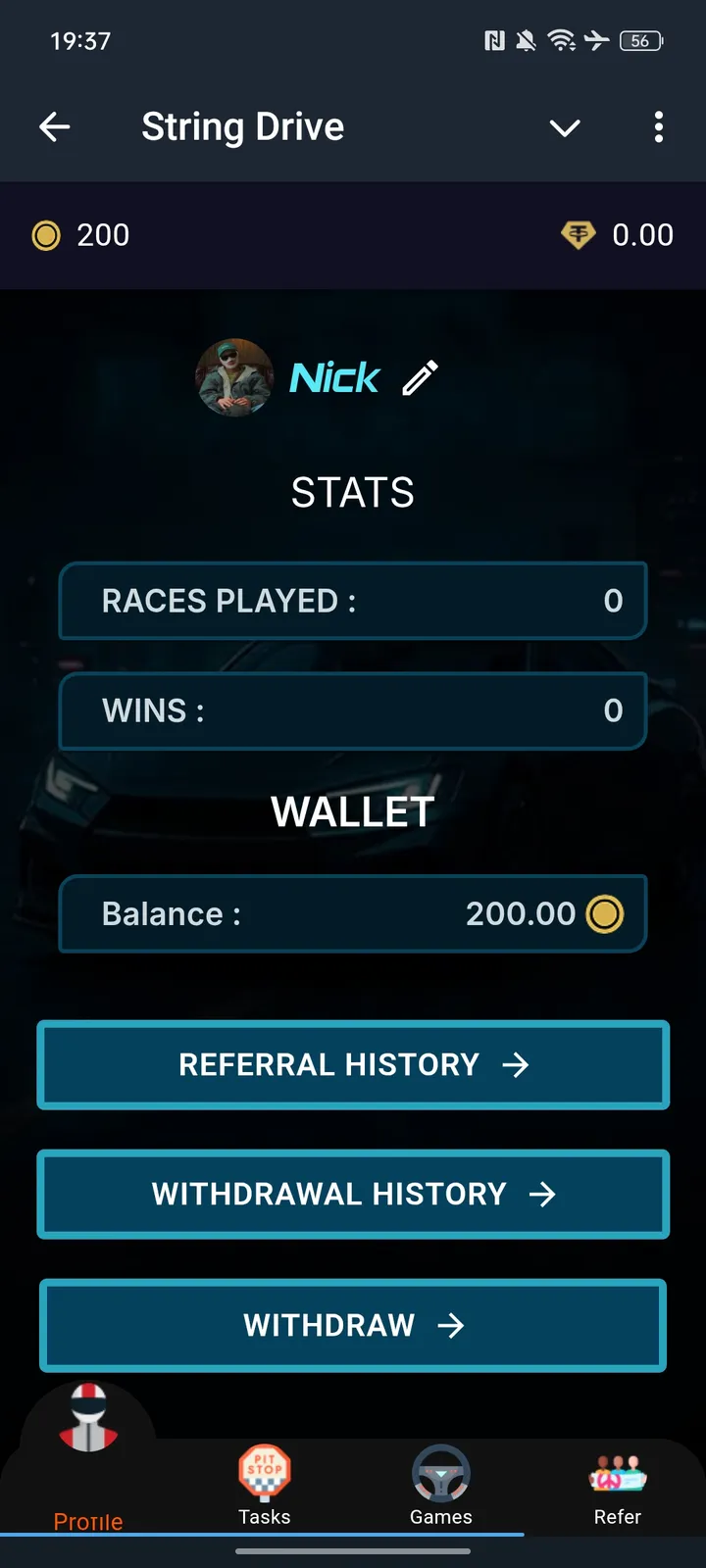This screenshot has height=1568, width=706.
Task: Edit the Nick username with pencil icon
Action: [x=421, y=377]
